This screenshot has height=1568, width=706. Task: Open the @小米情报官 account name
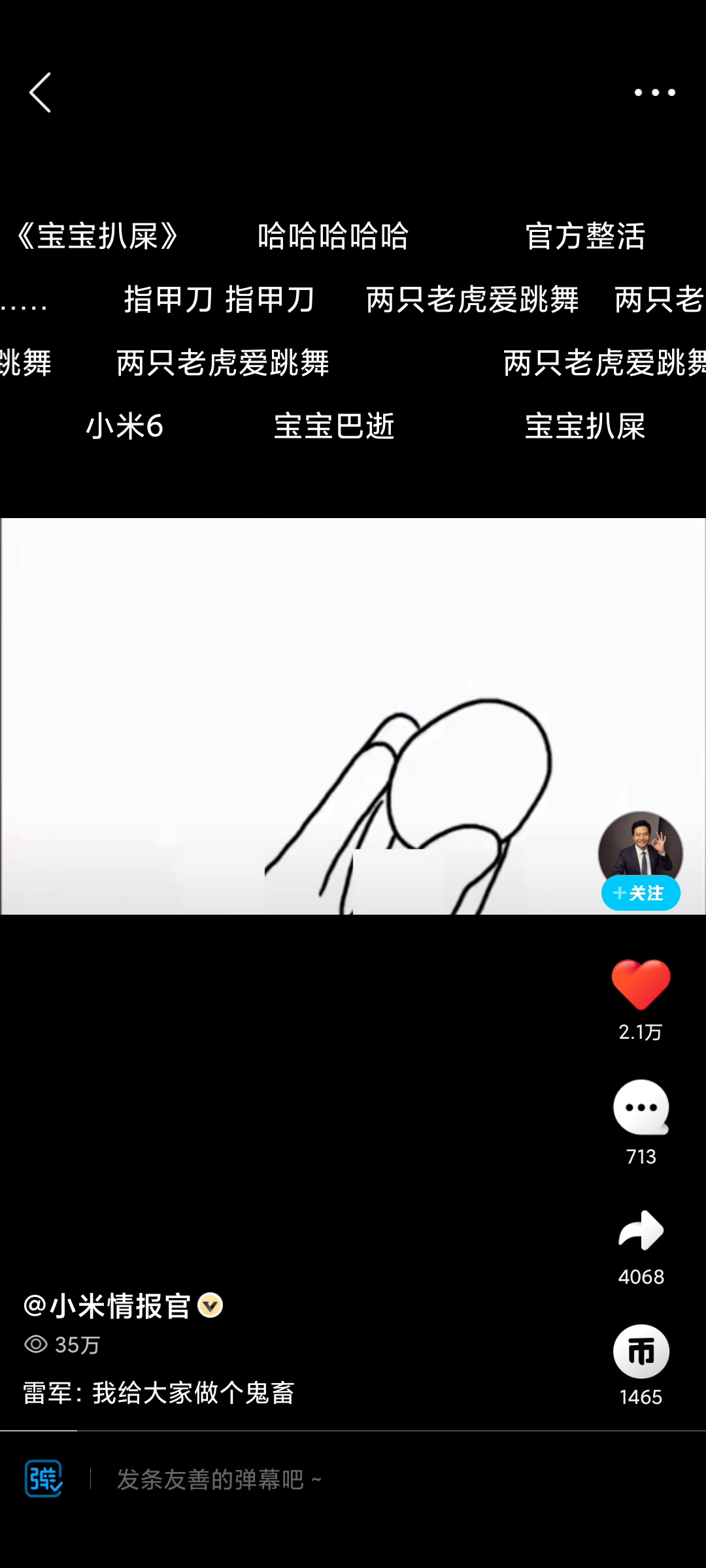point(108,1306)
